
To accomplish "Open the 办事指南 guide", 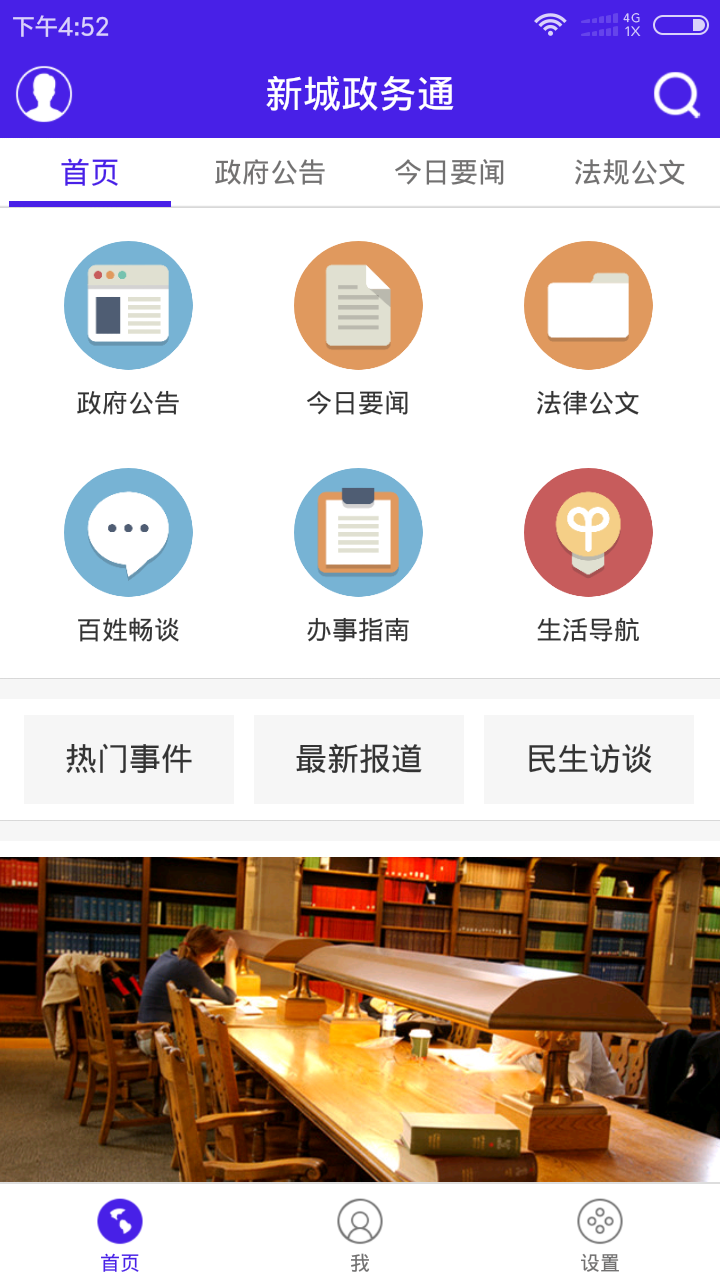I will [x=358, y=533].
